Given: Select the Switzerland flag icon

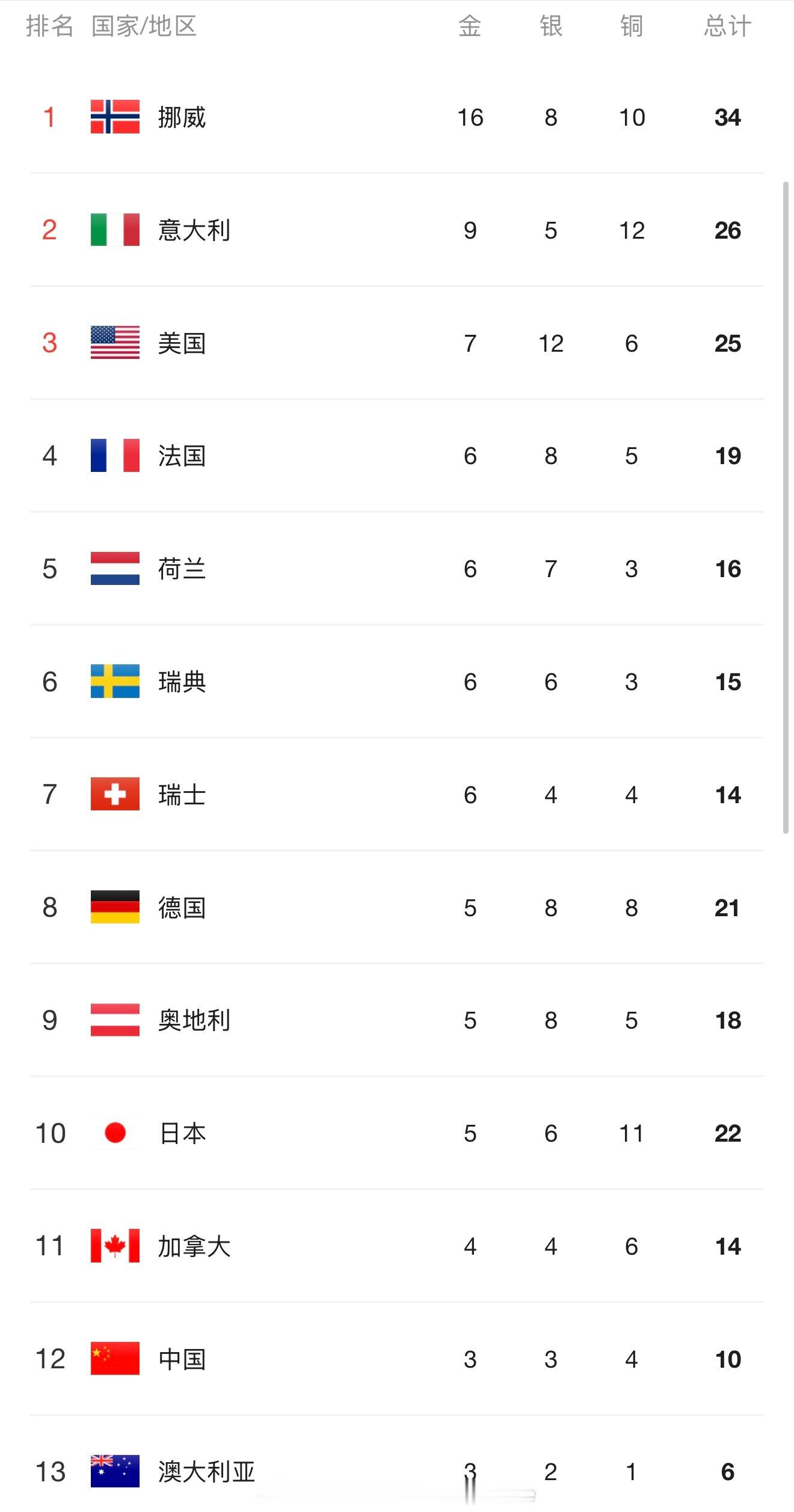Looking at the screenshot, I should click(x=114, y=795).
